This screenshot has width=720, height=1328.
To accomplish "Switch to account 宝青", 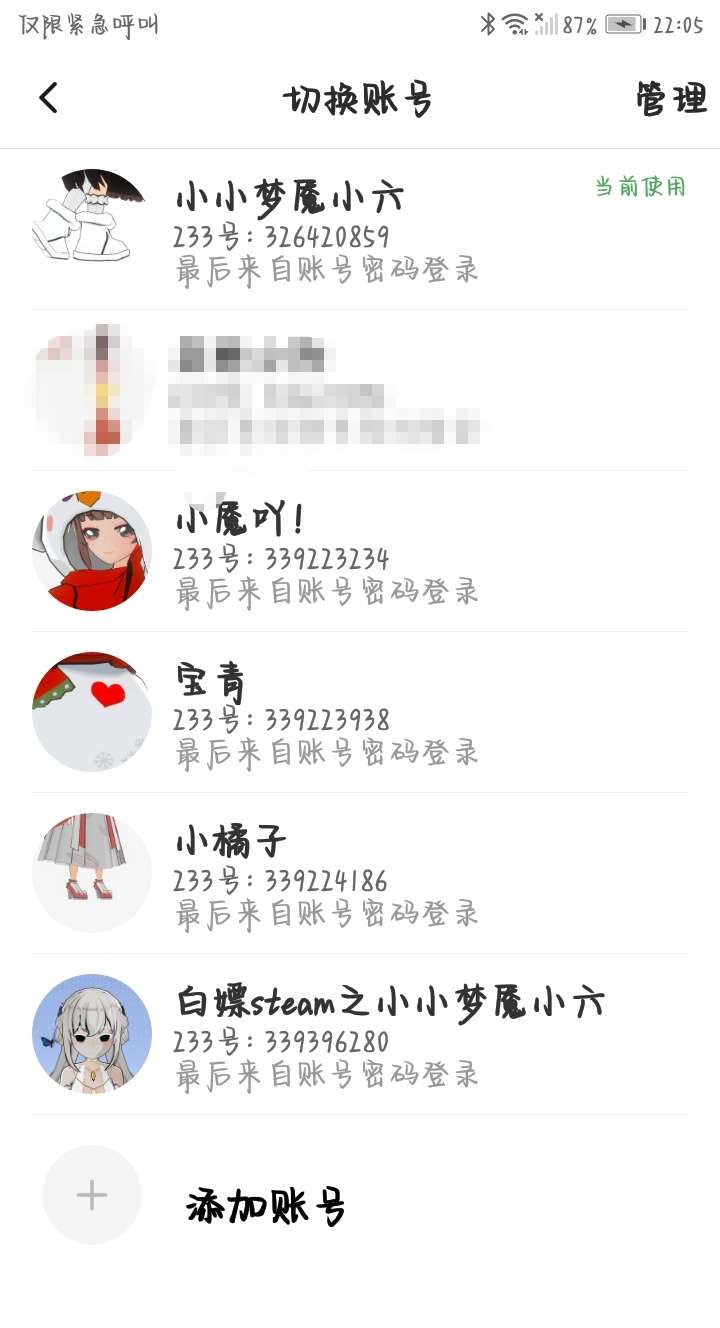I will [x=360, y=712].
